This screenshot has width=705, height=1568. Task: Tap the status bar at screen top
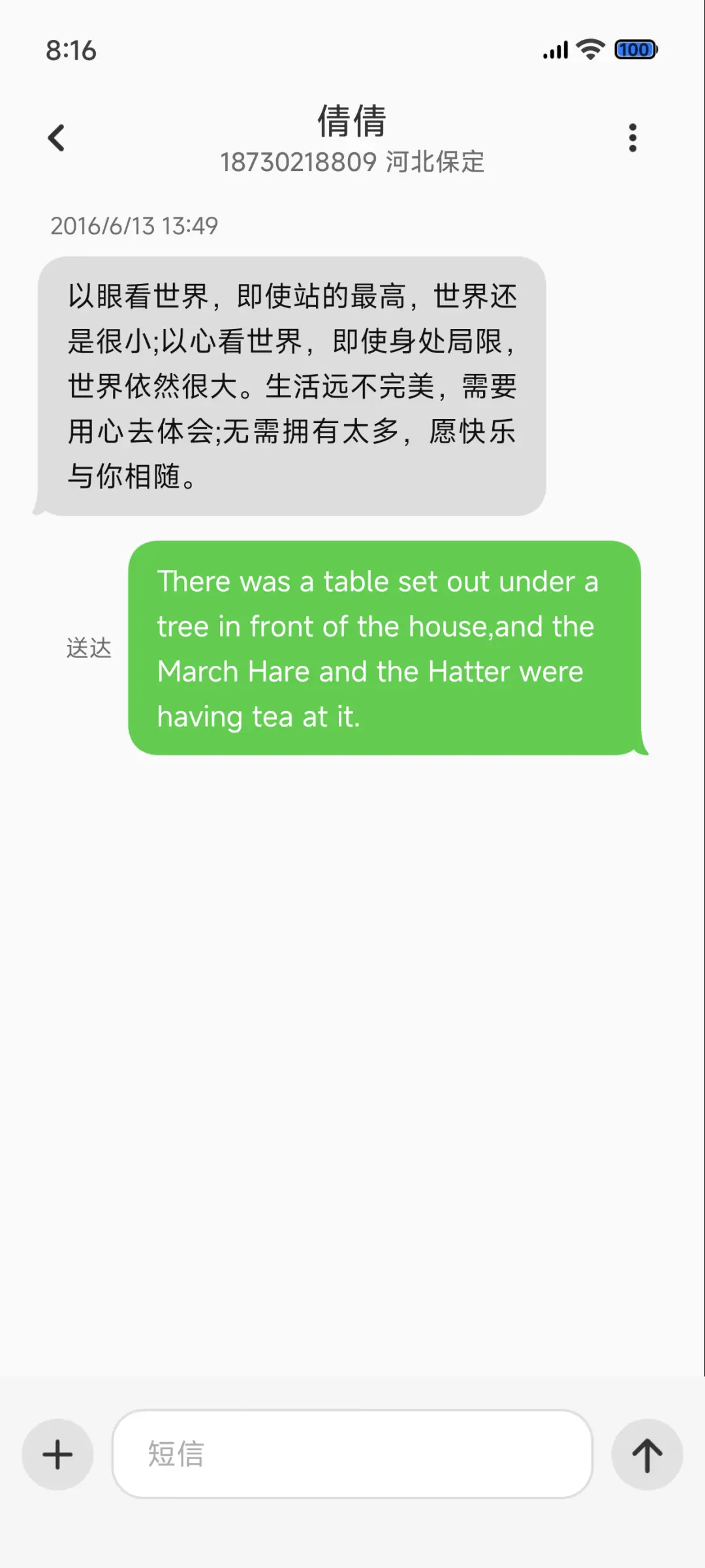[352, 50]
